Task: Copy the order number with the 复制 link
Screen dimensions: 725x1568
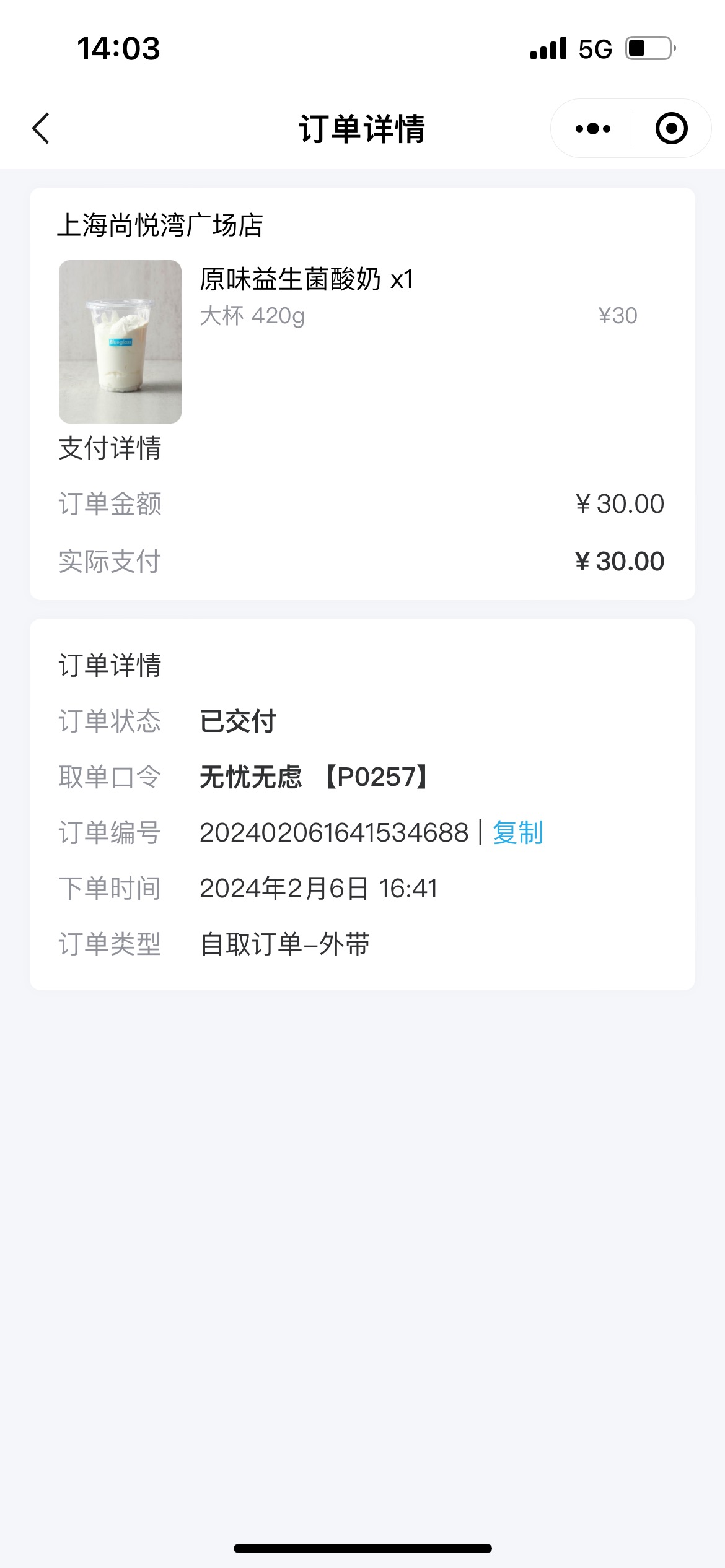Action: [x=518, y=832]
